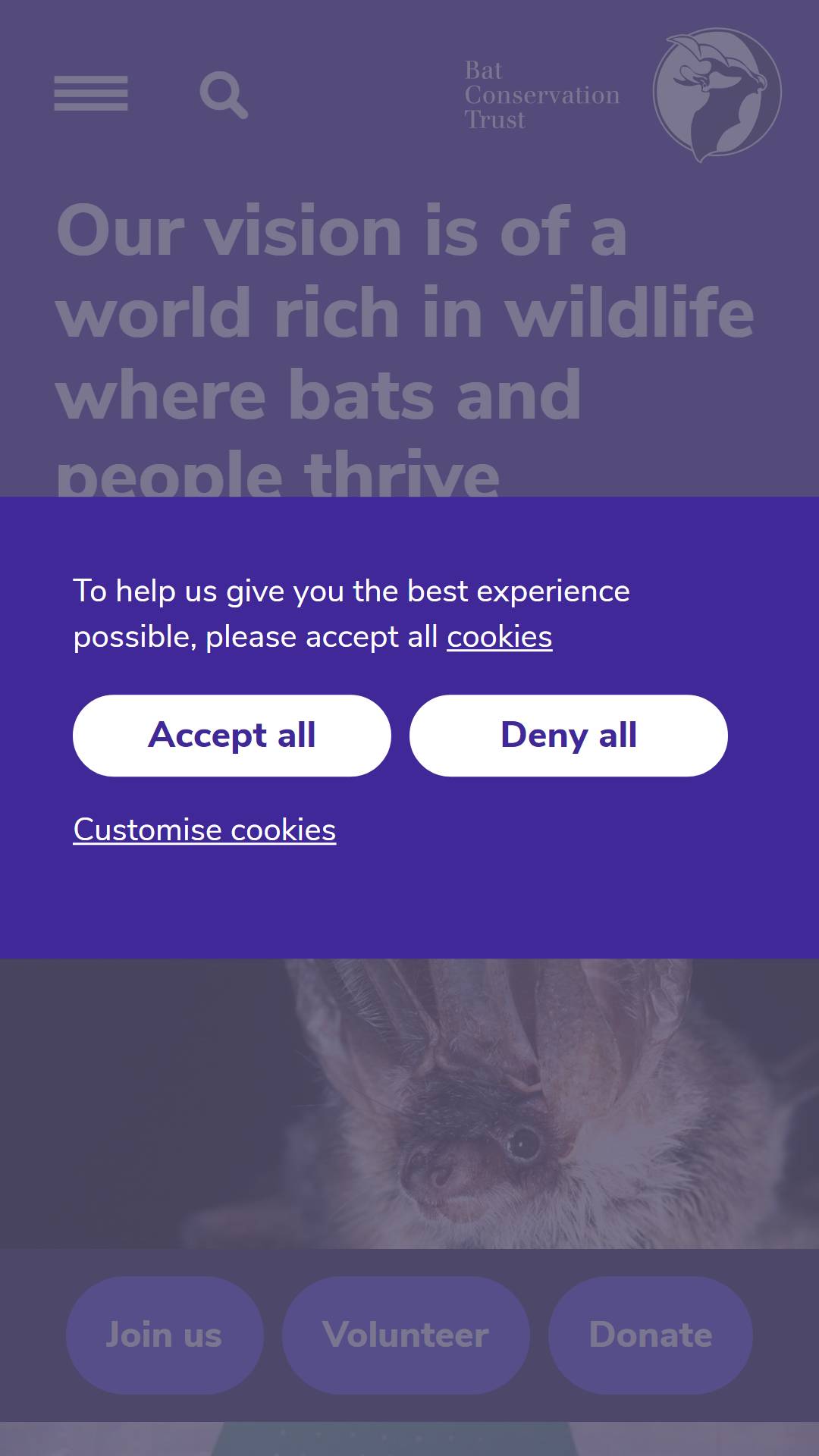Tap the Join us button
The height and width of the screenshot is (1456, 819).
pyautogui.click(x=165, y=1335)
